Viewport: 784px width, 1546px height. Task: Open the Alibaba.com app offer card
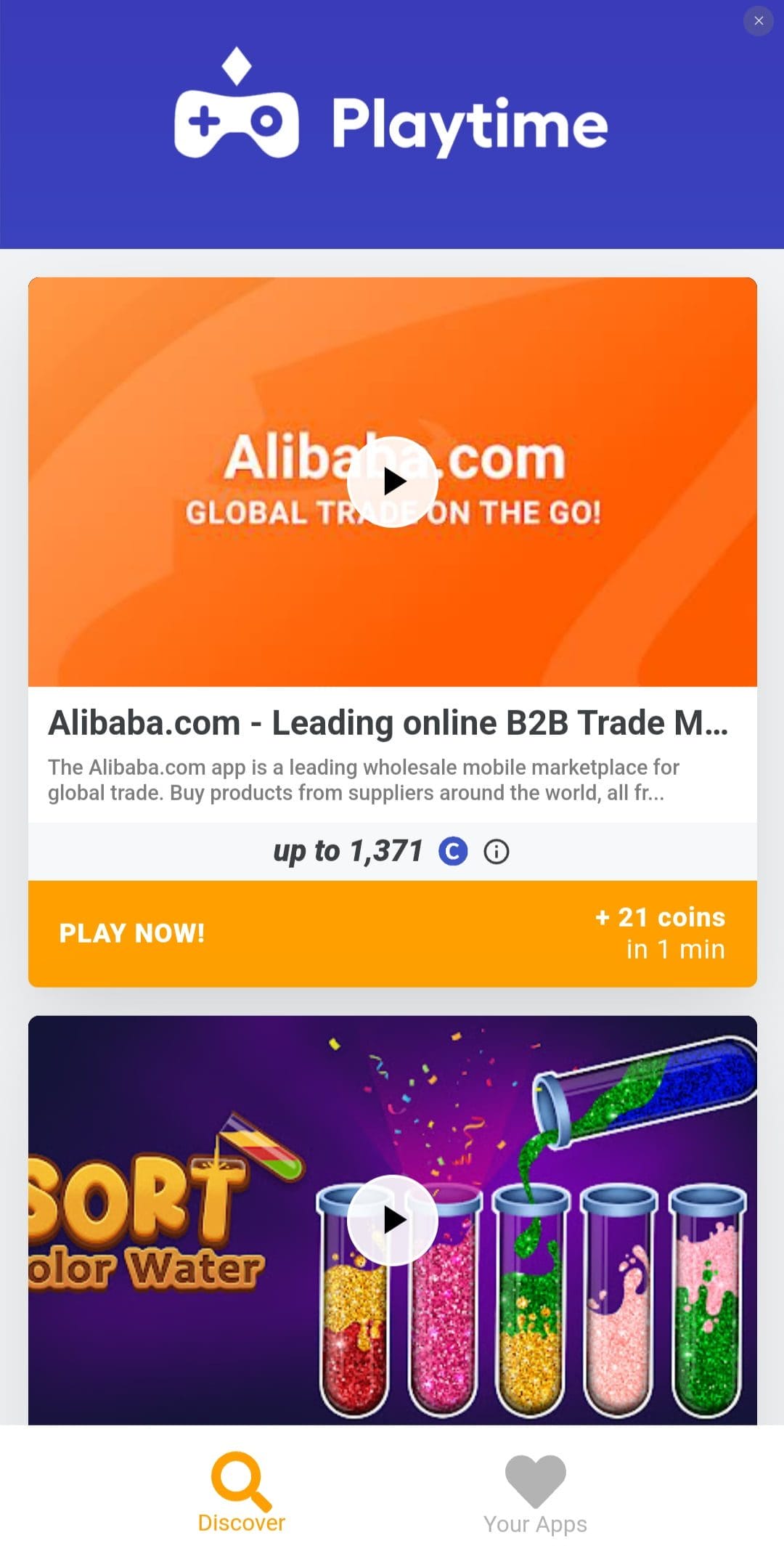[392, 754]
